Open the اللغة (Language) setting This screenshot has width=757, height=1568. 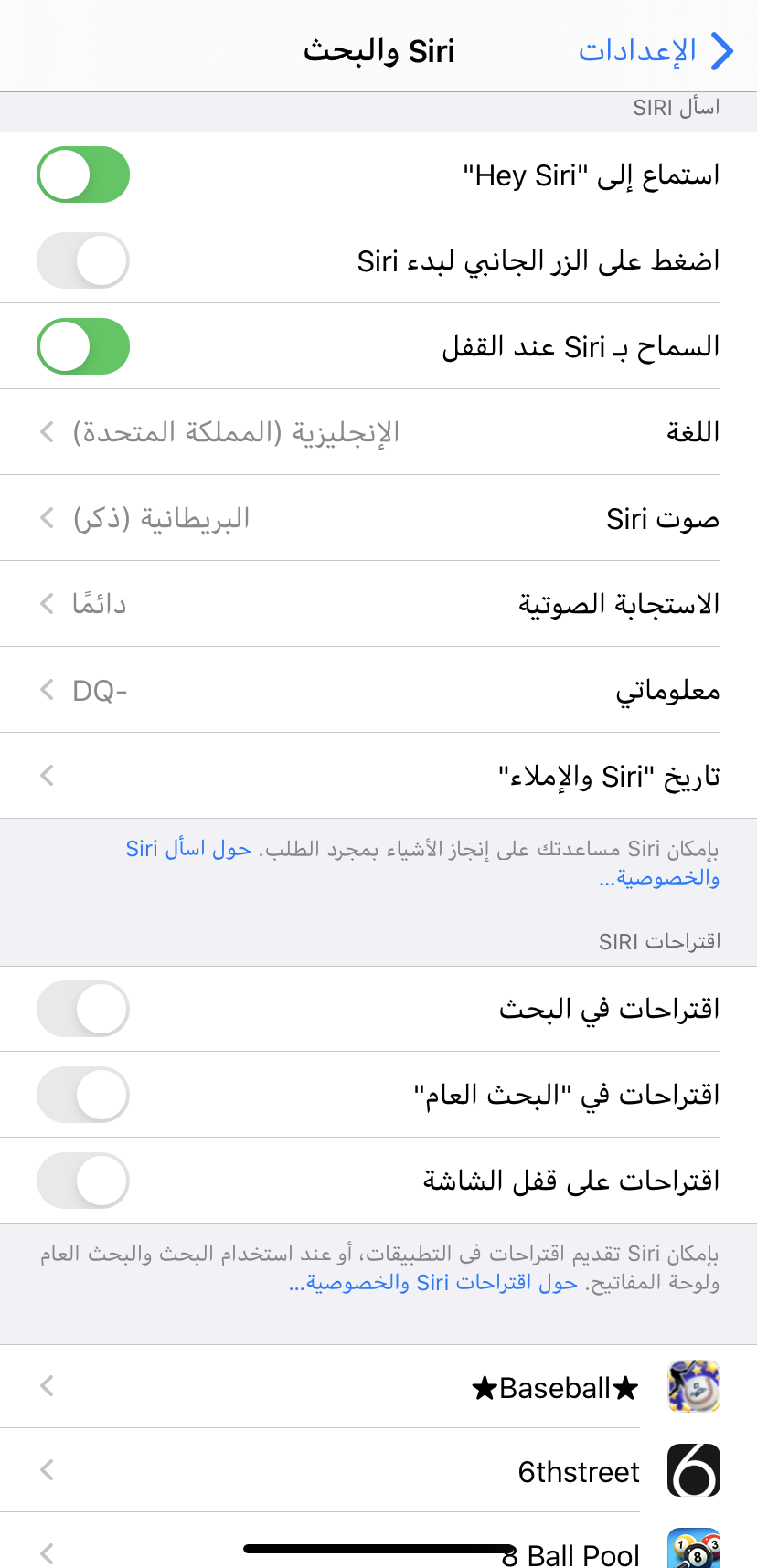[x=378, y=432]
